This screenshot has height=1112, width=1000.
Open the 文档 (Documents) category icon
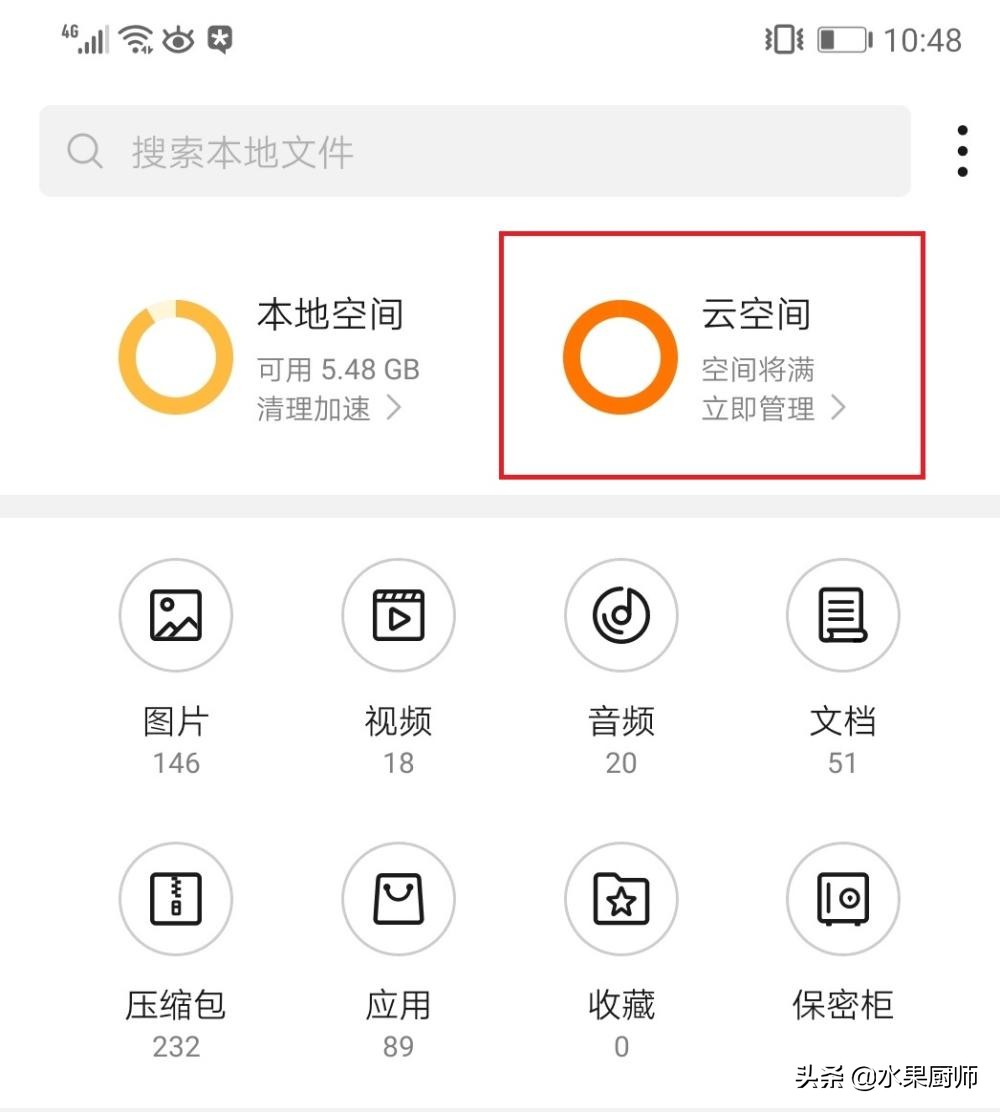(843, 615)
